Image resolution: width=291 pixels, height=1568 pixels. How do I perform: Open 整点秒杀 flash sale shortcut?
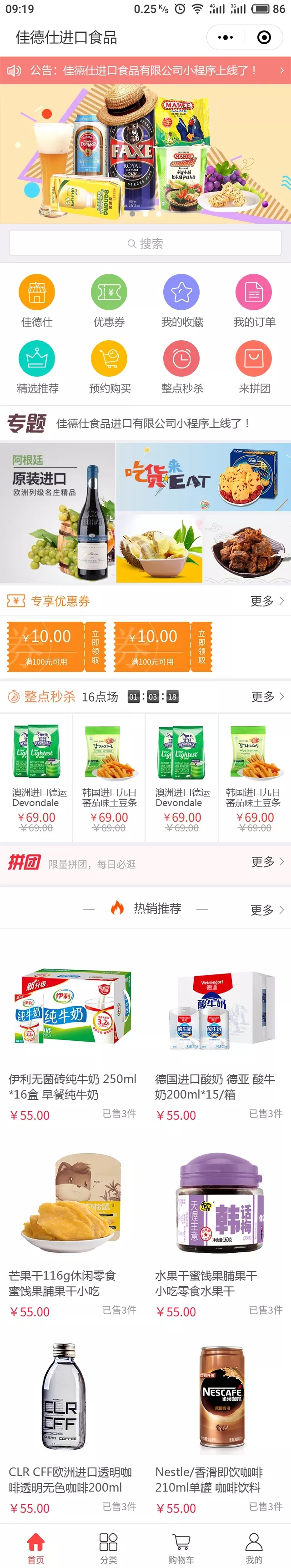tap(181, 368)
